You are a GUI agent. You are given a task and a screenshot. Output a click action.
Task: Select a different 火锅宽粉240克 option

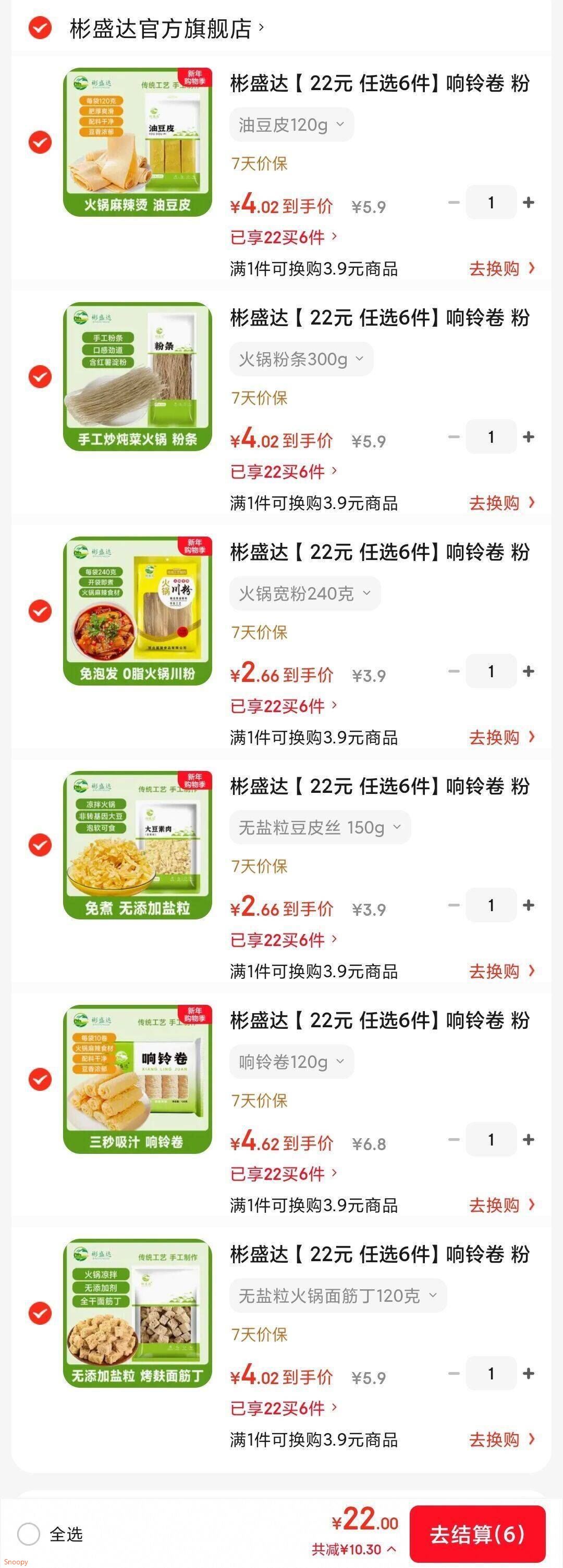coord(304,594)
